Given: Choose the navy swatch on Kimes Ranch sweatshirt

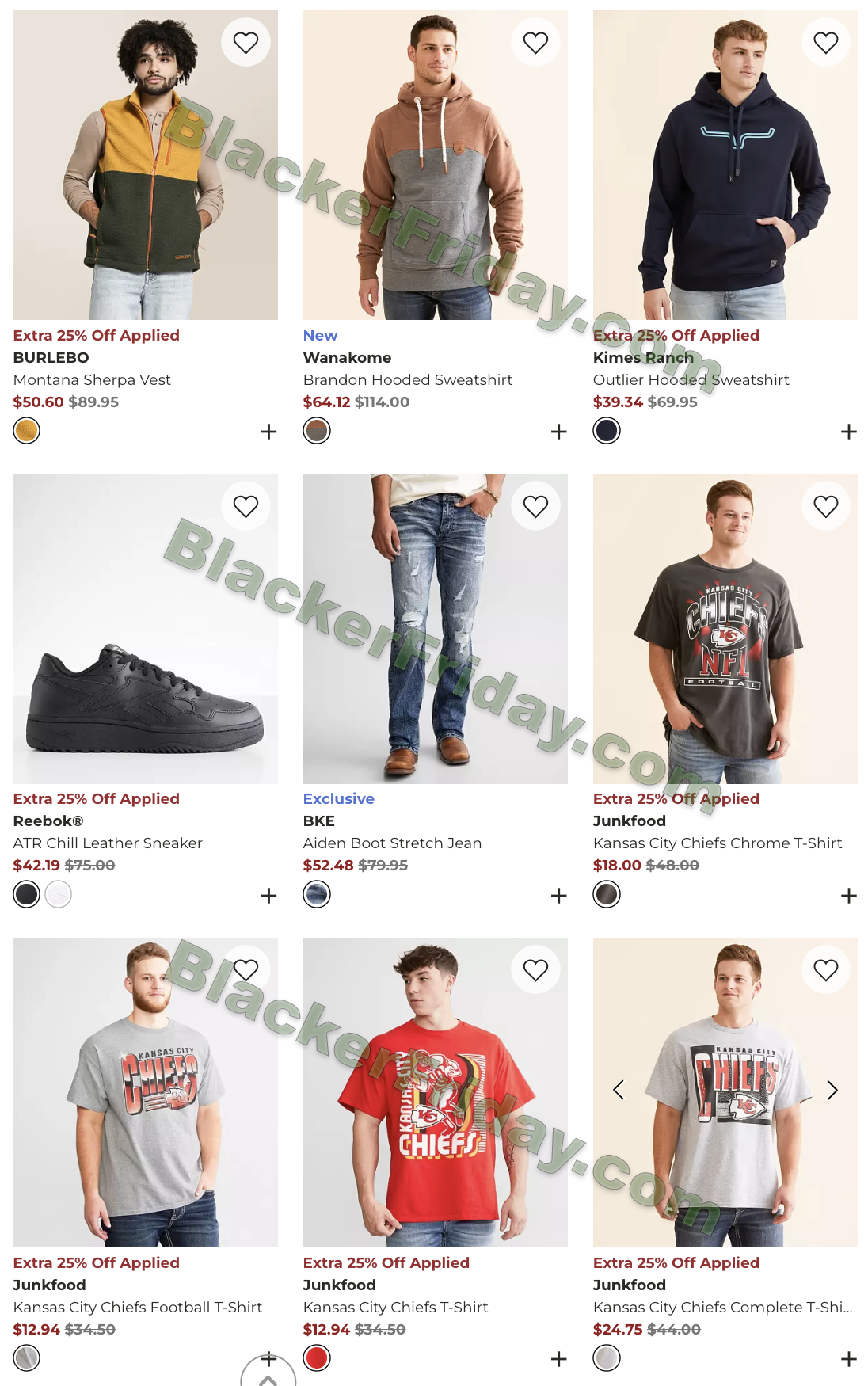Looking at the screenshot, I should click(607, 432).
